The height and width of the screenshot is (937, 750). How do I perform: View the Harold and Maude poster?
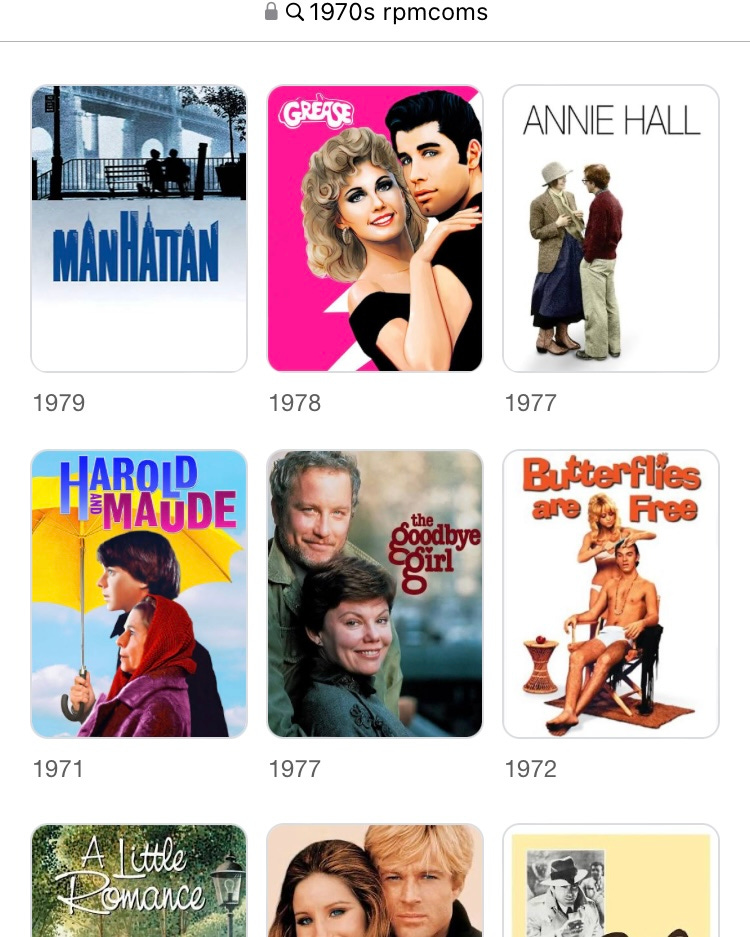point(138,593)
